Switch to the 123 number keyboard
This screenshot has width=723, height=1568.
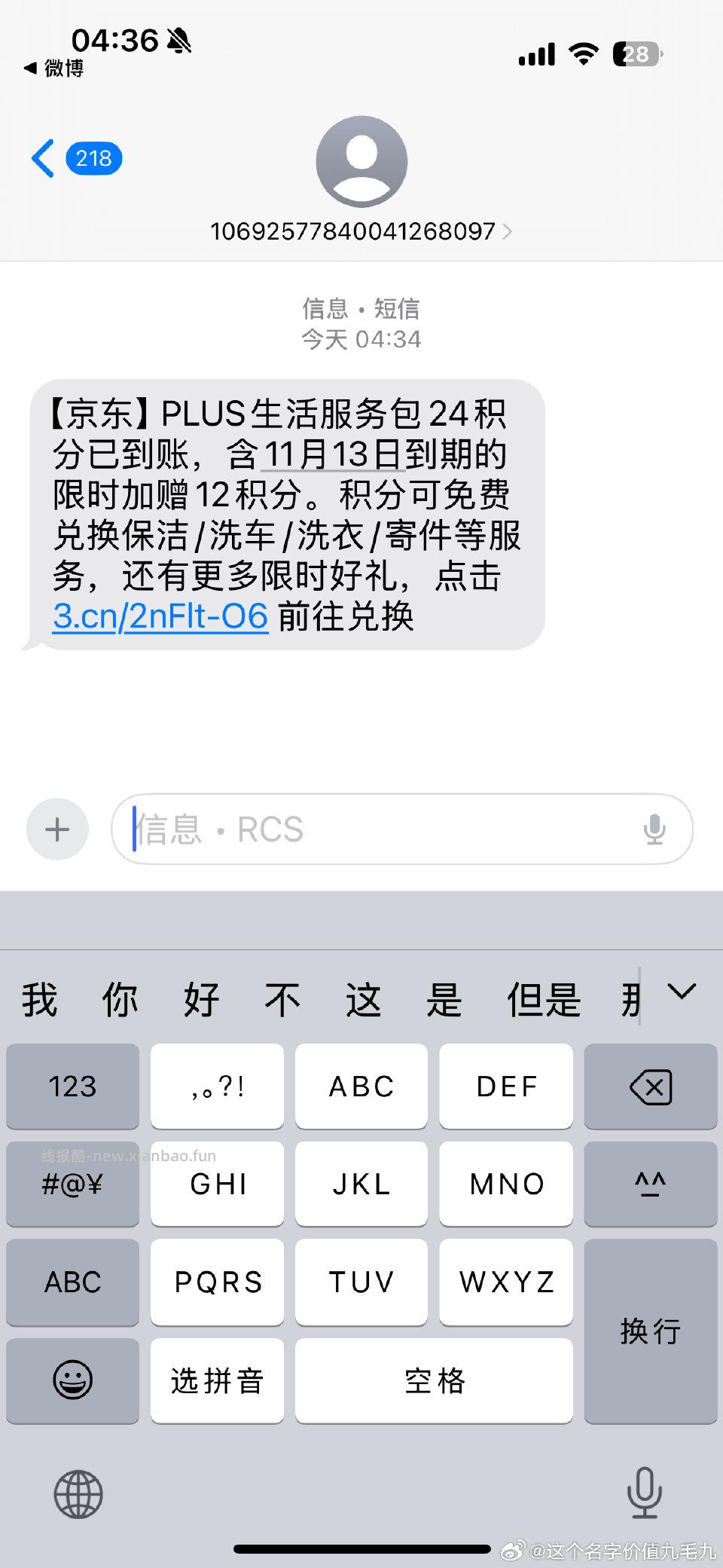(x=72, y=1087)
